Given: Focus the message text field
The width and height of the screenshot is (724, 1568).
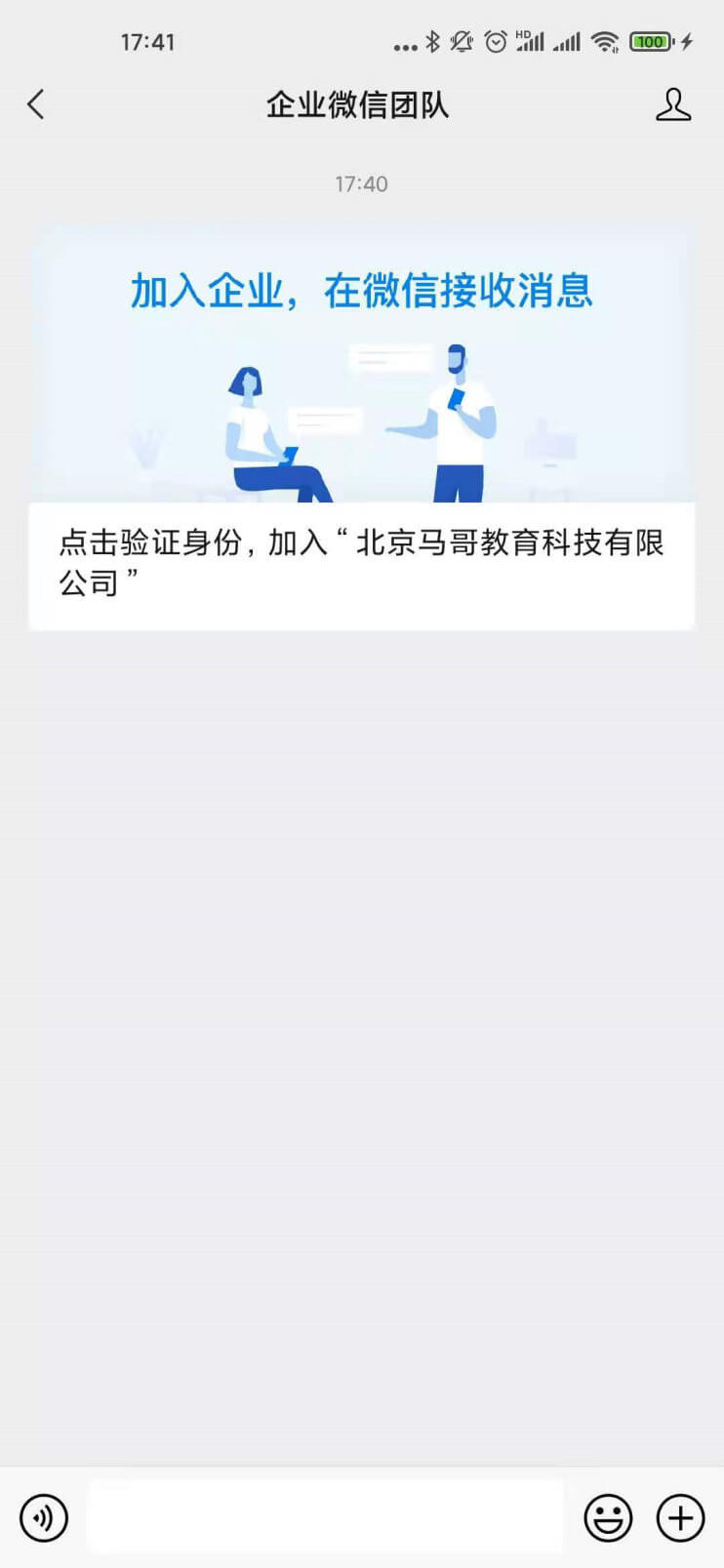Looking at the screenshot, I should (x=325, y=1516).
